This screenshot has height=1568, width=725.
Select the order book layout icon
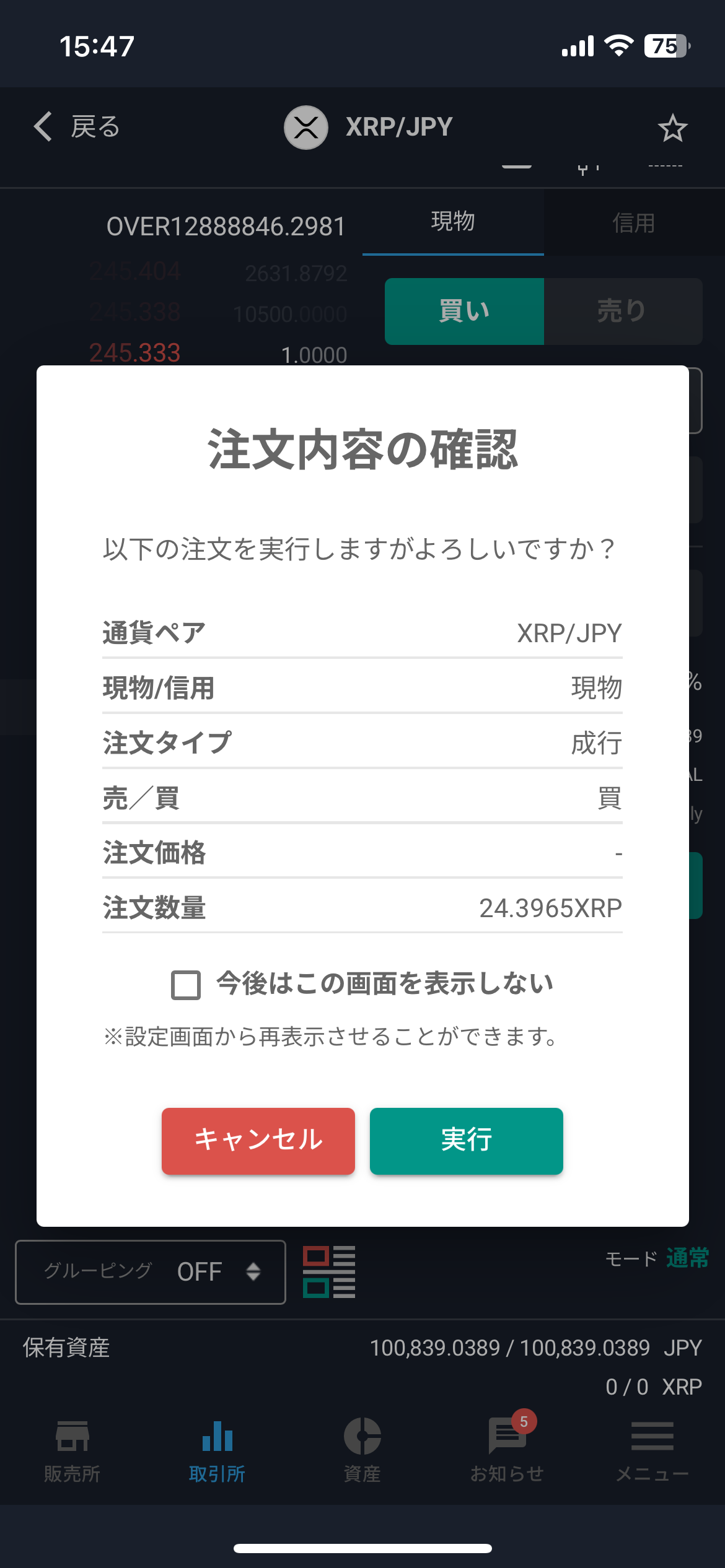tap(328, 1273)
